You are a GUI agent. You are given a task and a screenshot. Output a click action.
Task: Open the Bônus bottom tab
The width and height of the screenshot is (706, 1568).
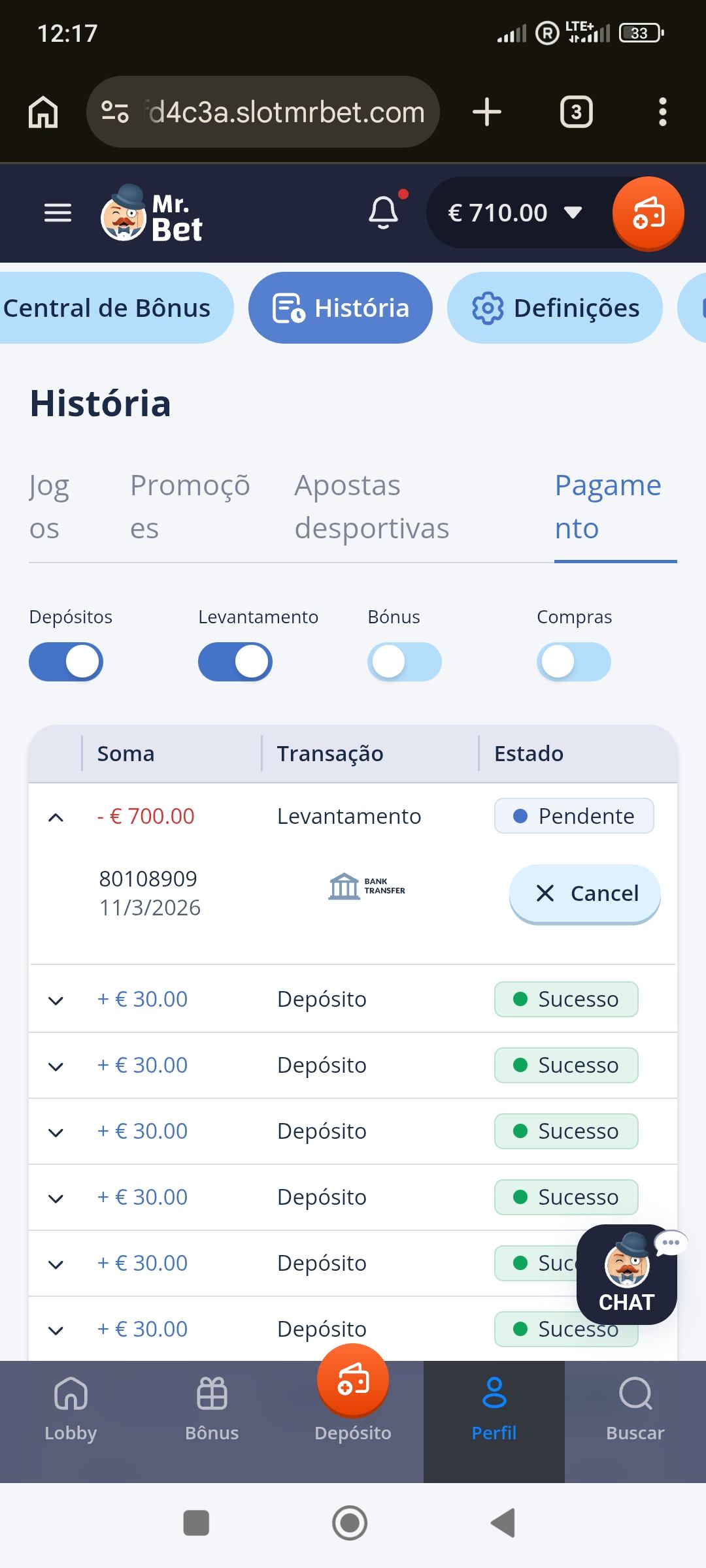click(212, 1408)
